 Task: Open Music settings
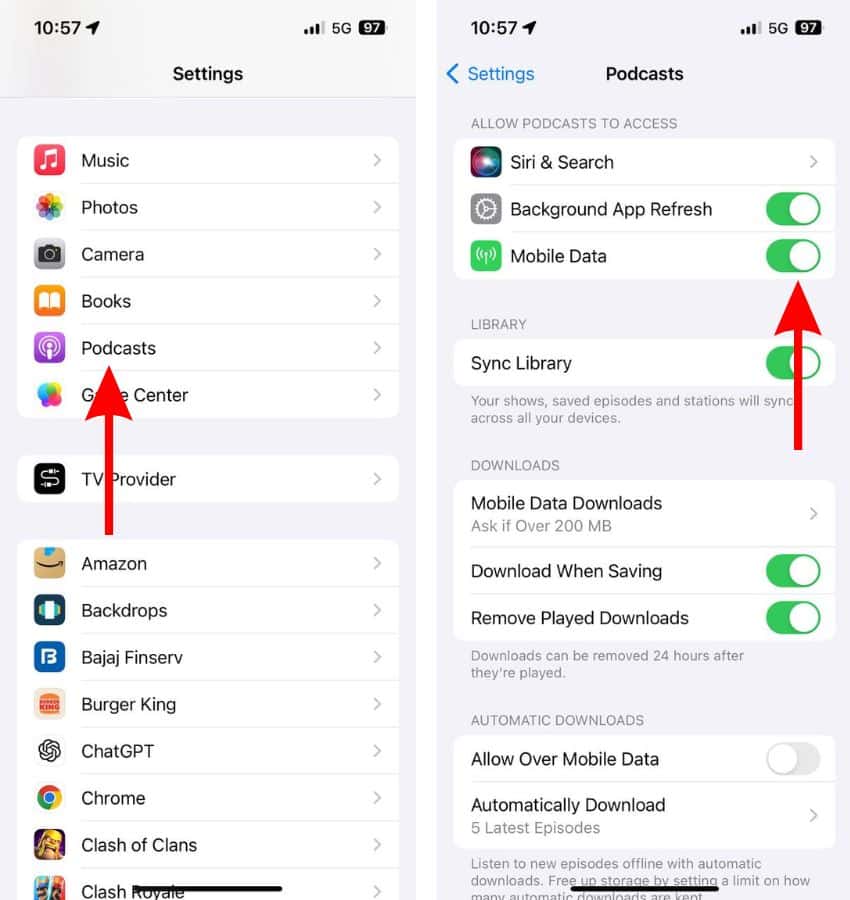coord(207,160)
